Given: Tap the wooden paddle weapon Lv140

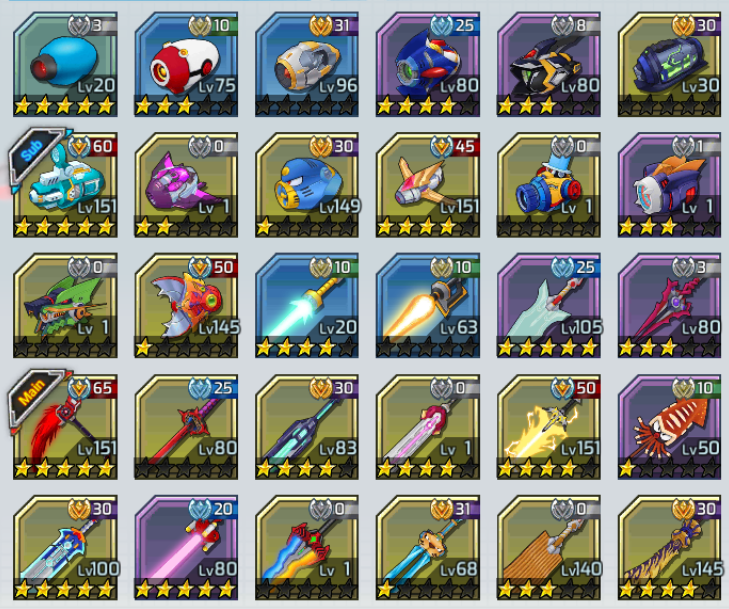Looking at the screenshot, I should [549, 548].
